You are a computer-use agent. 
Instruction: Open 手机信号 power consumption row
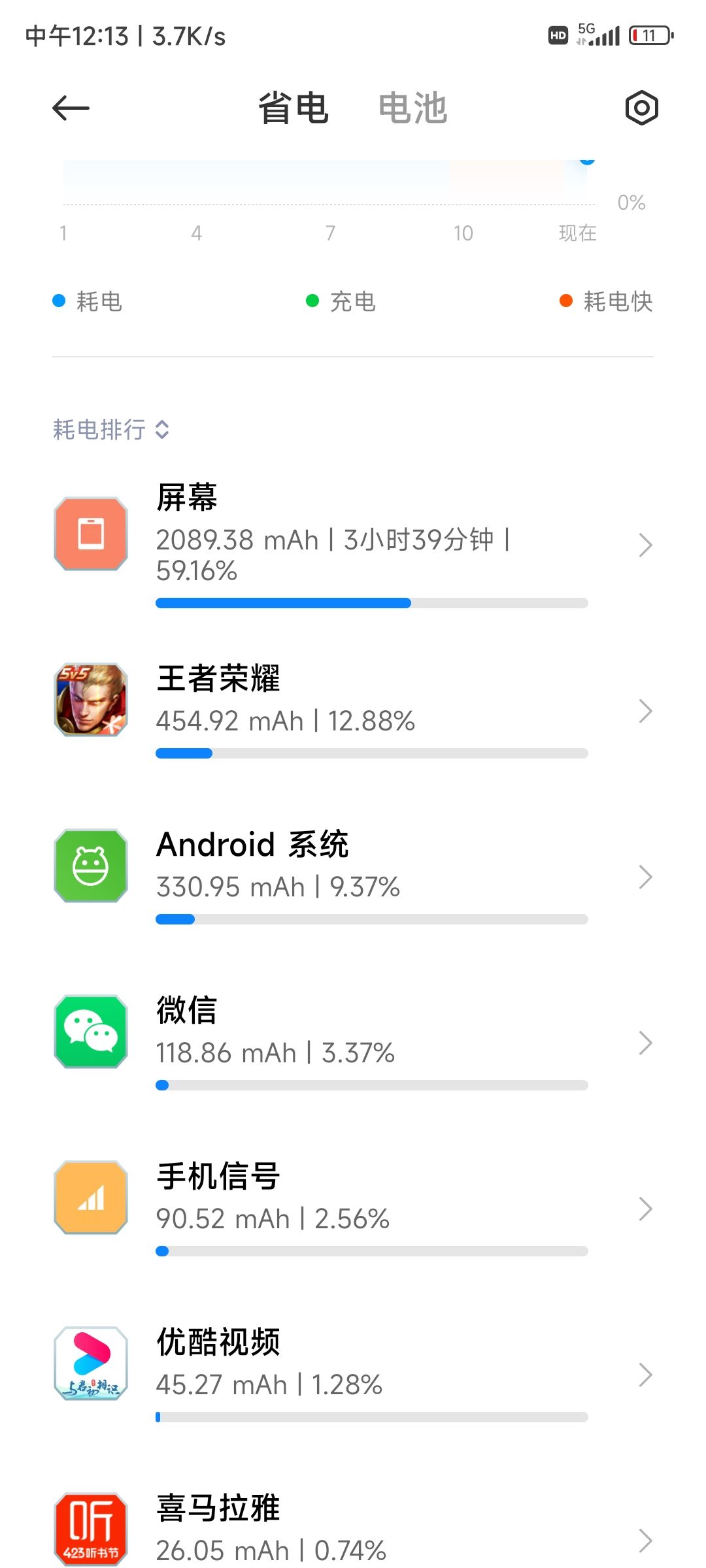tap(353, 1207)
